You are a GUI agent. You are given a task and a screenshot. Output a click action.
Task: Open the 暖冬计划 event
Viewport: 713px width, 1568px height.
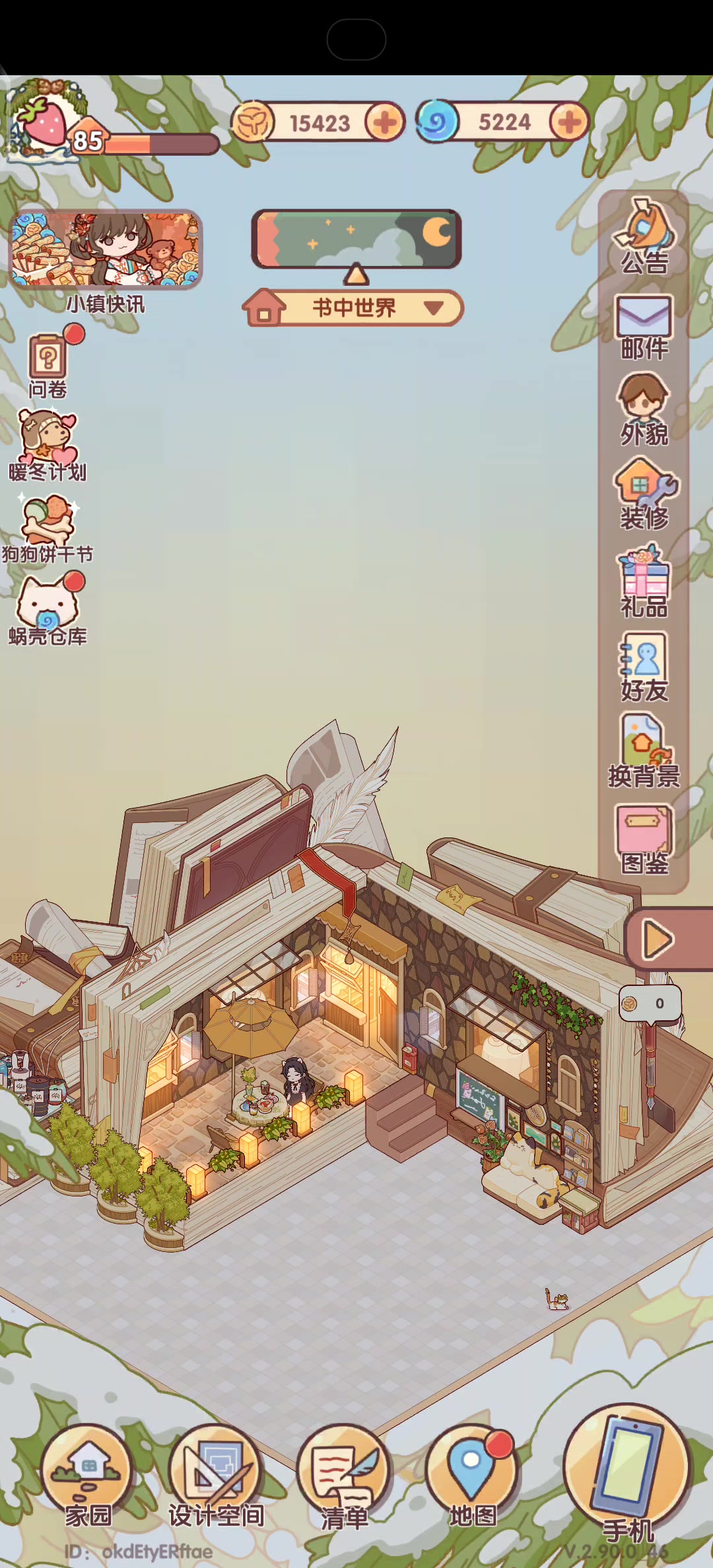click(48, 443)
